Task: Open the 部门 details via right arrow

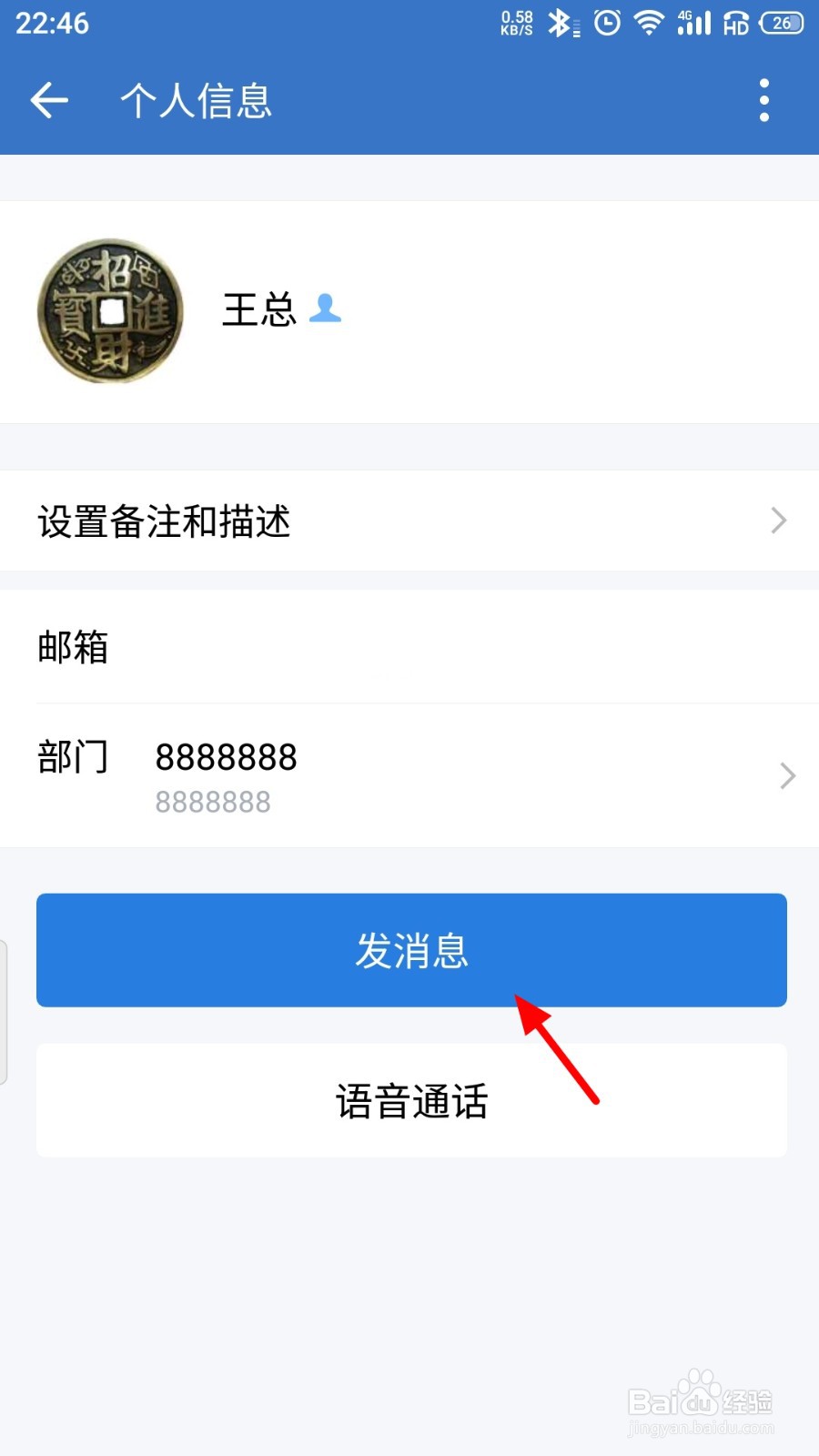Action: pyautogui.click(x=787, y=775)
